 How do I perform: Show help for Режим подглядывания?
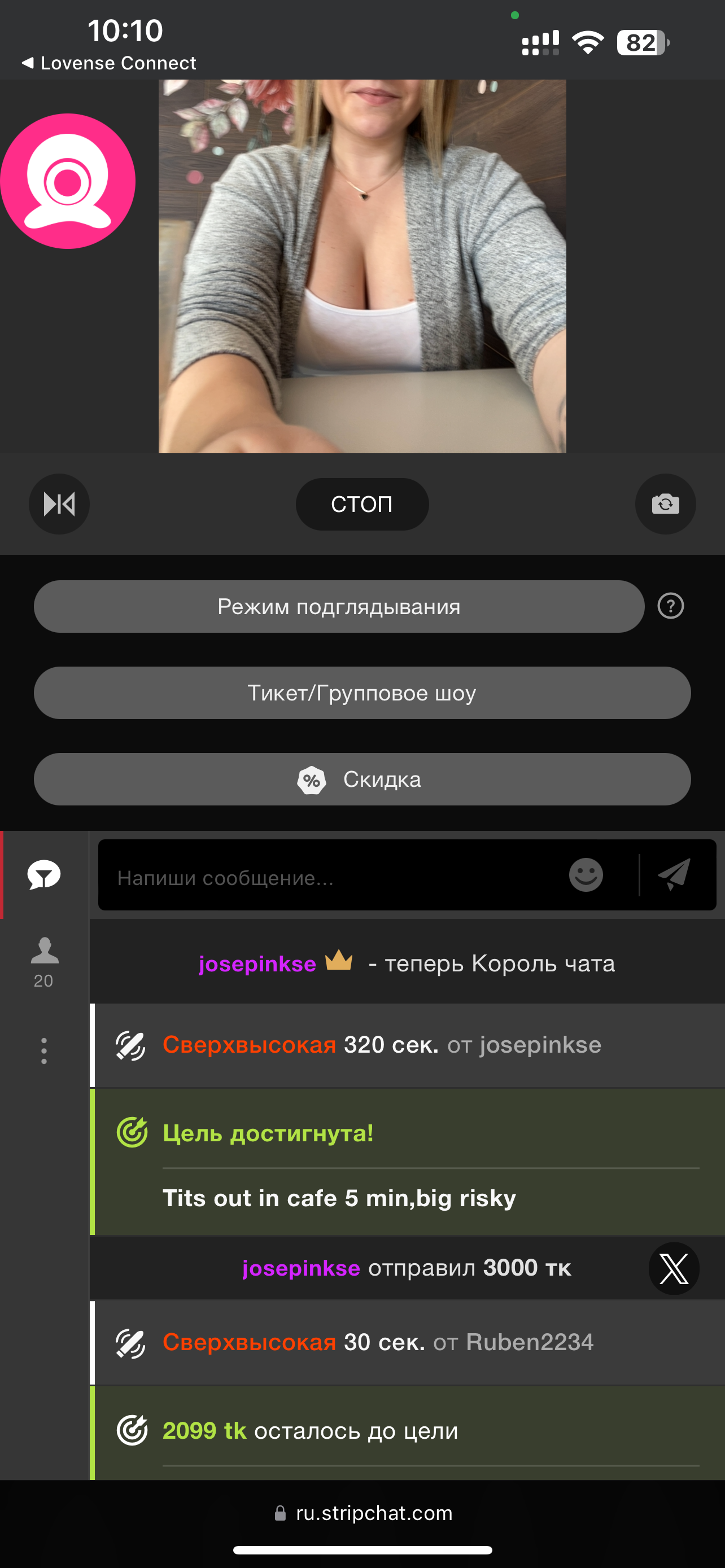tap(670, 606)
